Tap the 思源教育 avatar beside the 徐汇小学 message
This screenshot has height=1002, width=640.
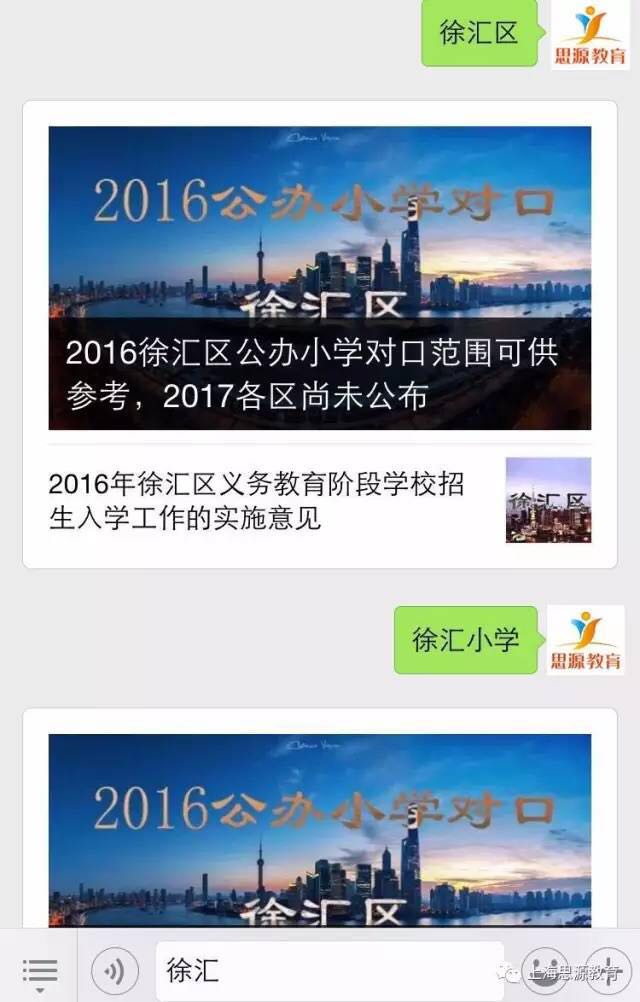pos(586,640)
